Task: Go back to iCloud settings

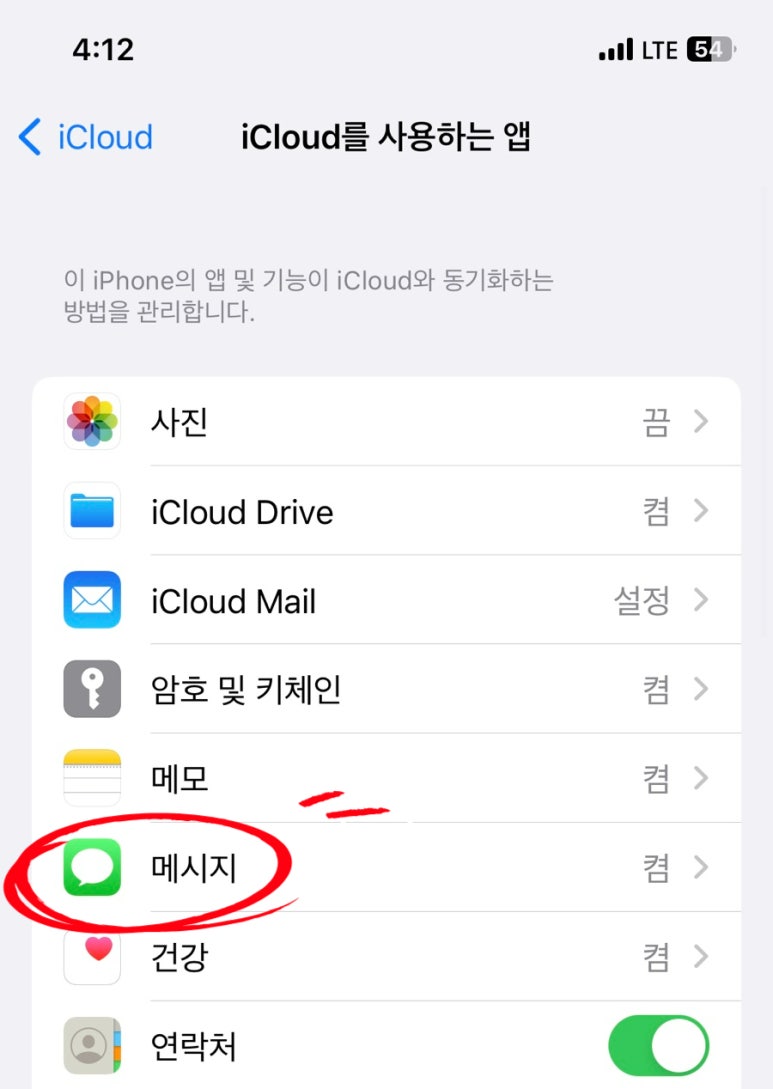Action: click(x=85, y=137)
